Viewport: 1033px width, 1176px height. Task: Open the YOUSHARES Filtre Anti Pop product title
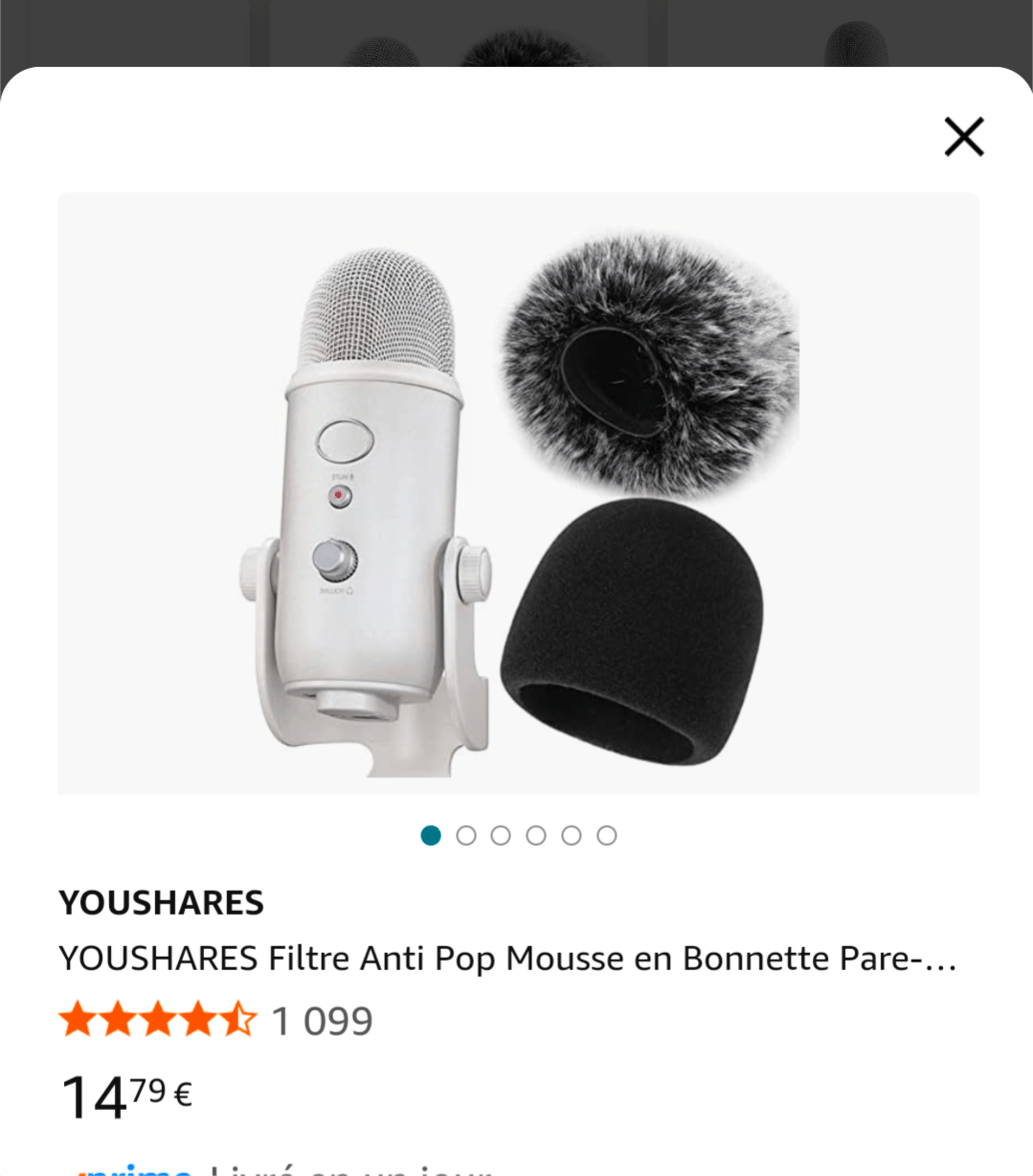click(507, 959)
